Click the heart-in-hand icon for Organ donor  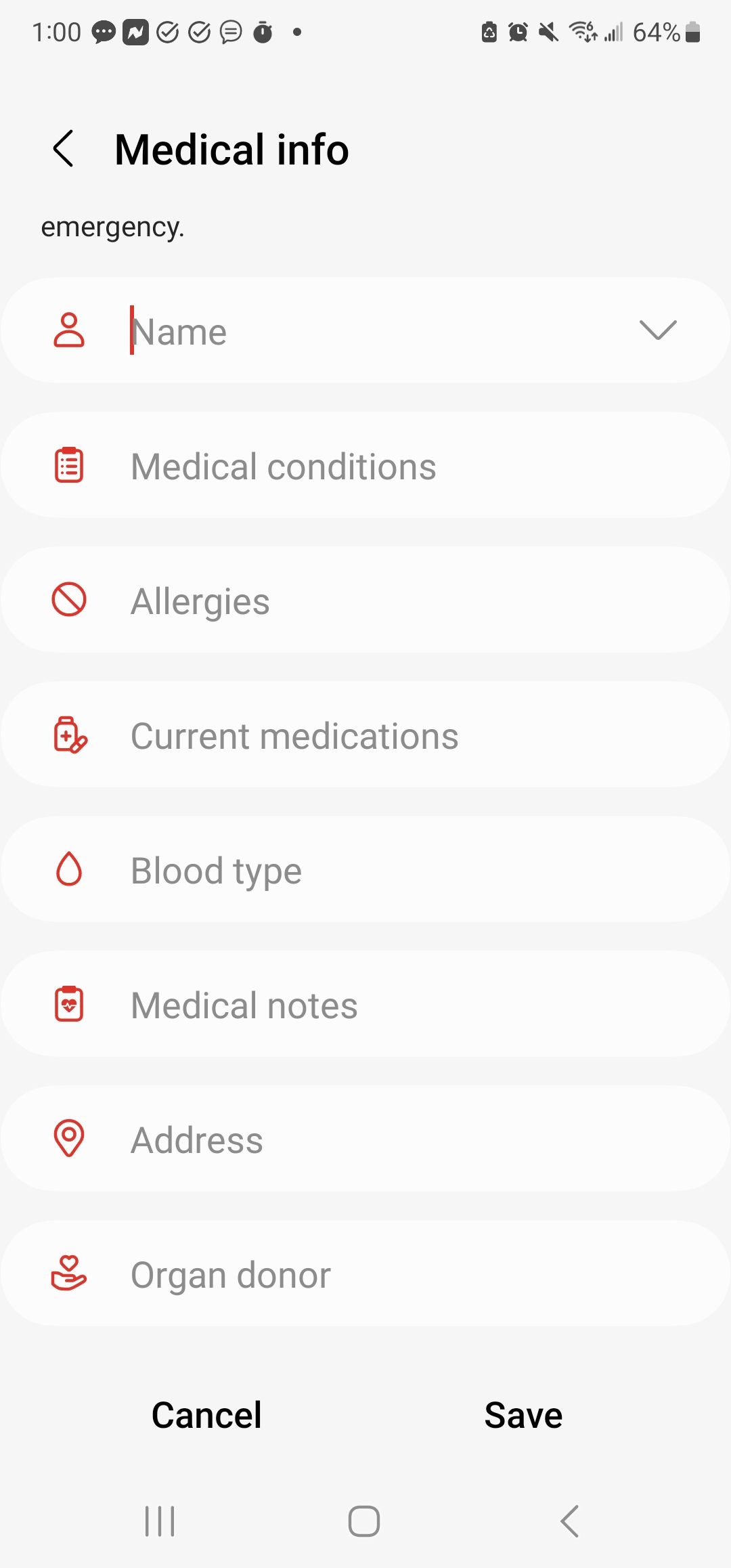68,1273
